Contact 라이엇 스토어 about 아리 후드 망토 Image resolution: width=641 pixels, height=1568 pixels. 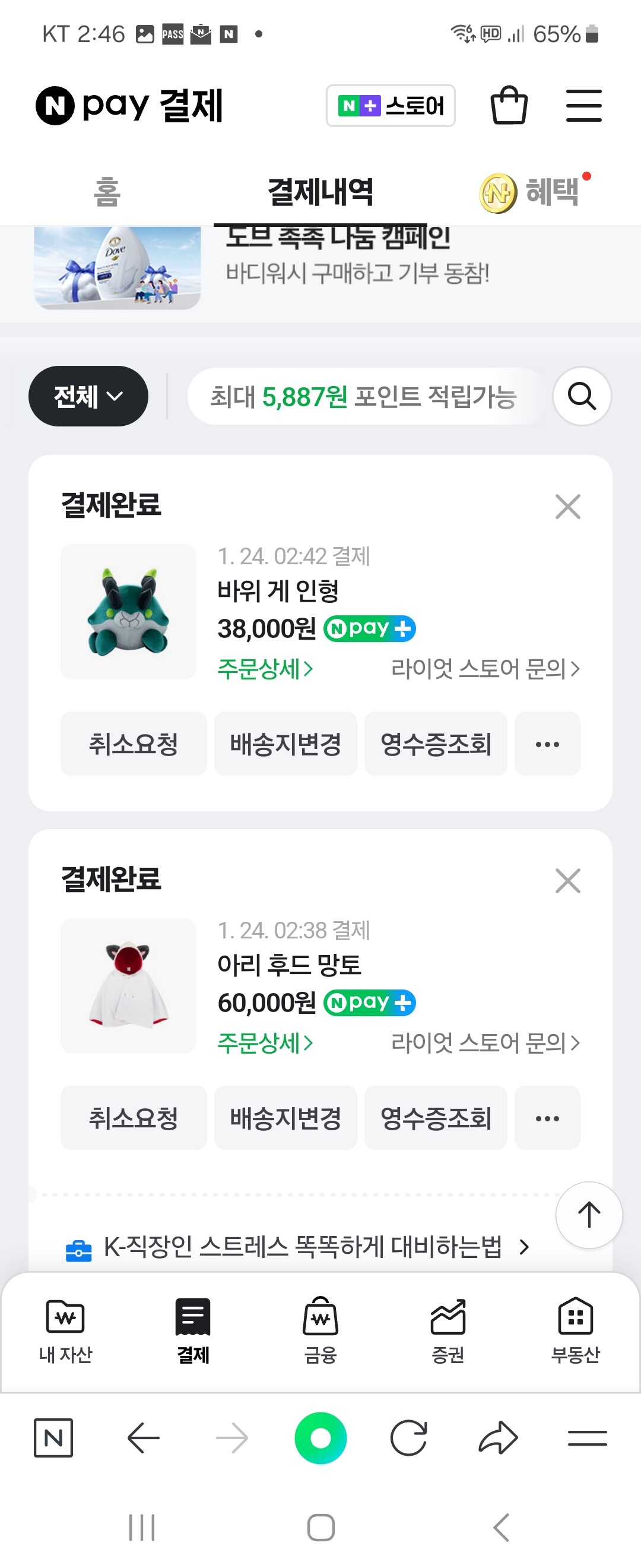[x=485, y=1044]
